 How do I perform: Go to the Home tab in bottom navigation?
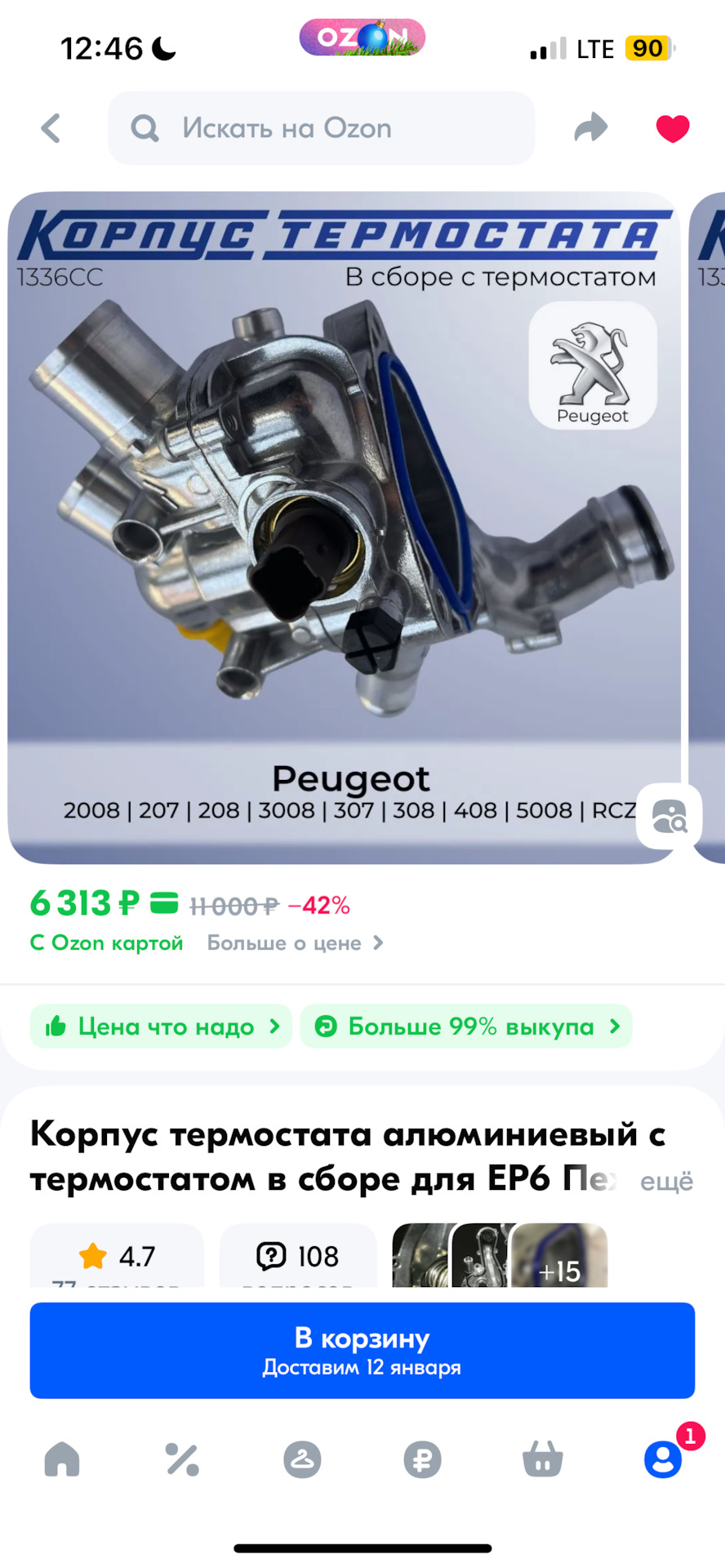[61, 1460]
